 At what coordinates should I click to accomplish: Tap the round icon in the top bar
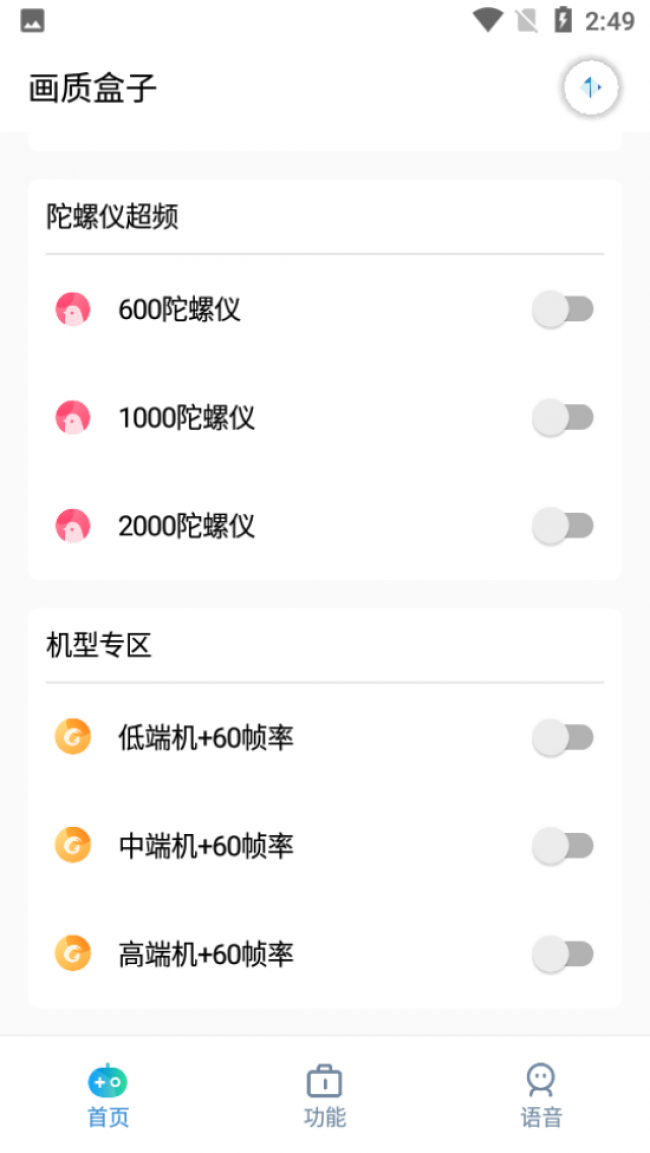coord(591,88)
